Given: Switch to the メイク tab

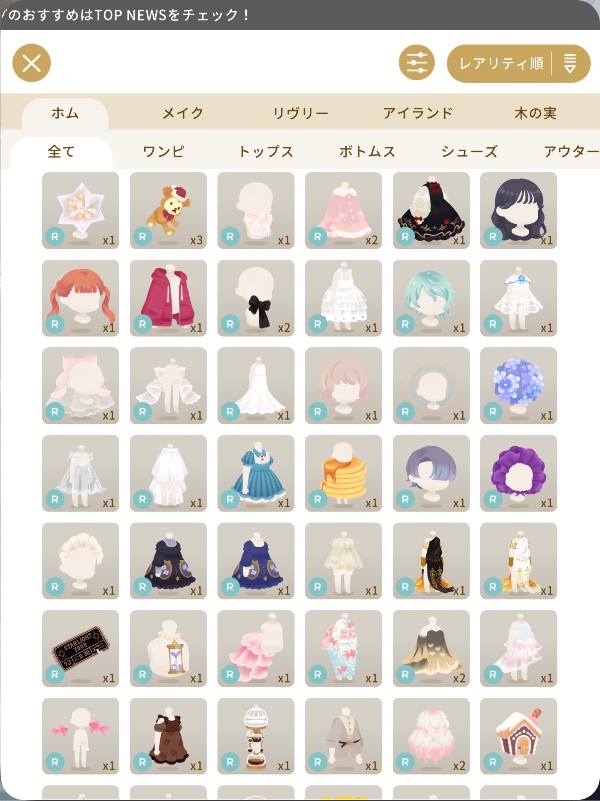Looking at the screenshot, I should [x=183, y=113].
